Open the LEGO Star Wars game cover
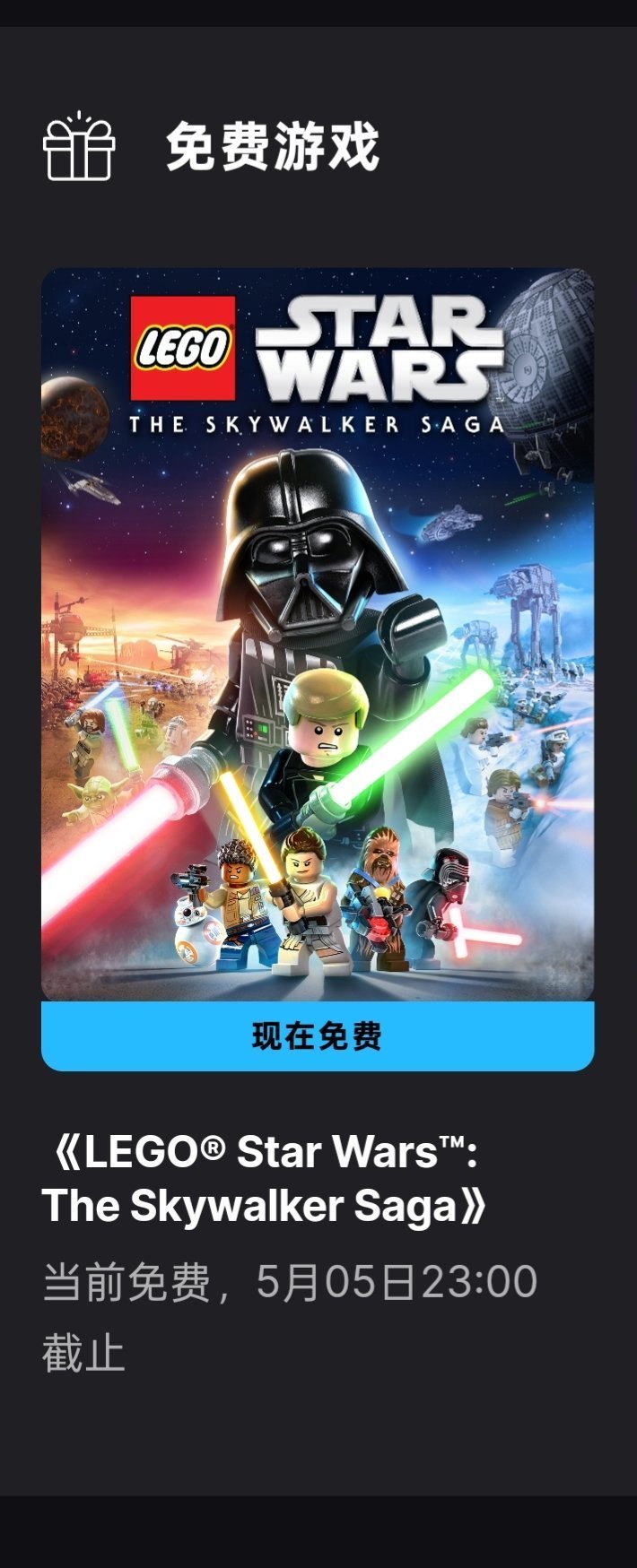Screen dimensions: 637x1568 tap(318, 634)
